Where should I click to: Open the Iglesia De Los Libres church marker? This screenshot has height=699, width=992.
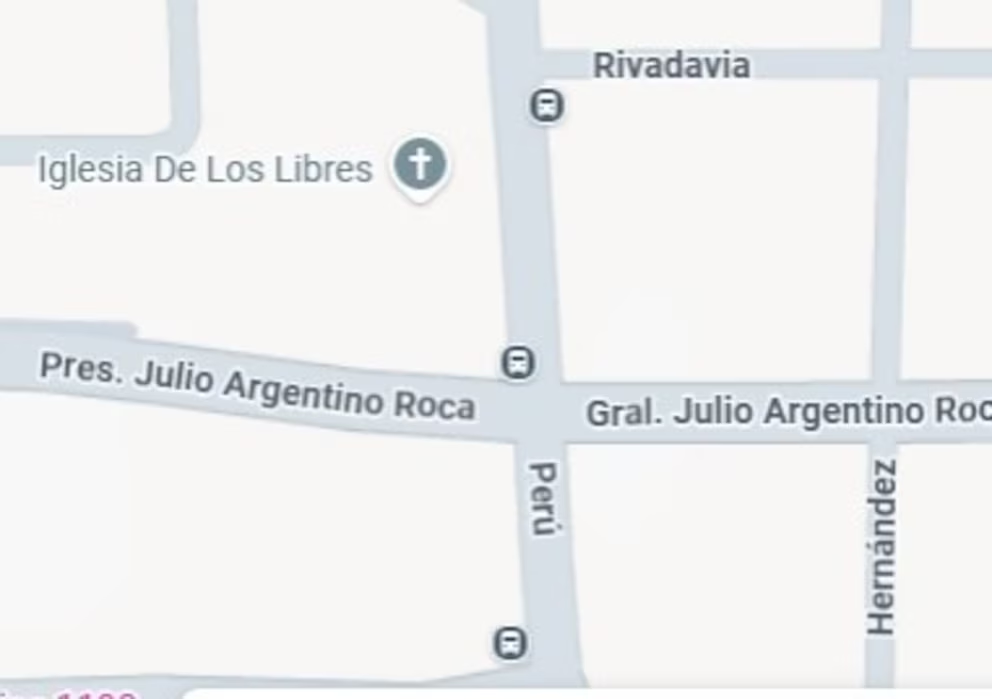coord(420,165)
